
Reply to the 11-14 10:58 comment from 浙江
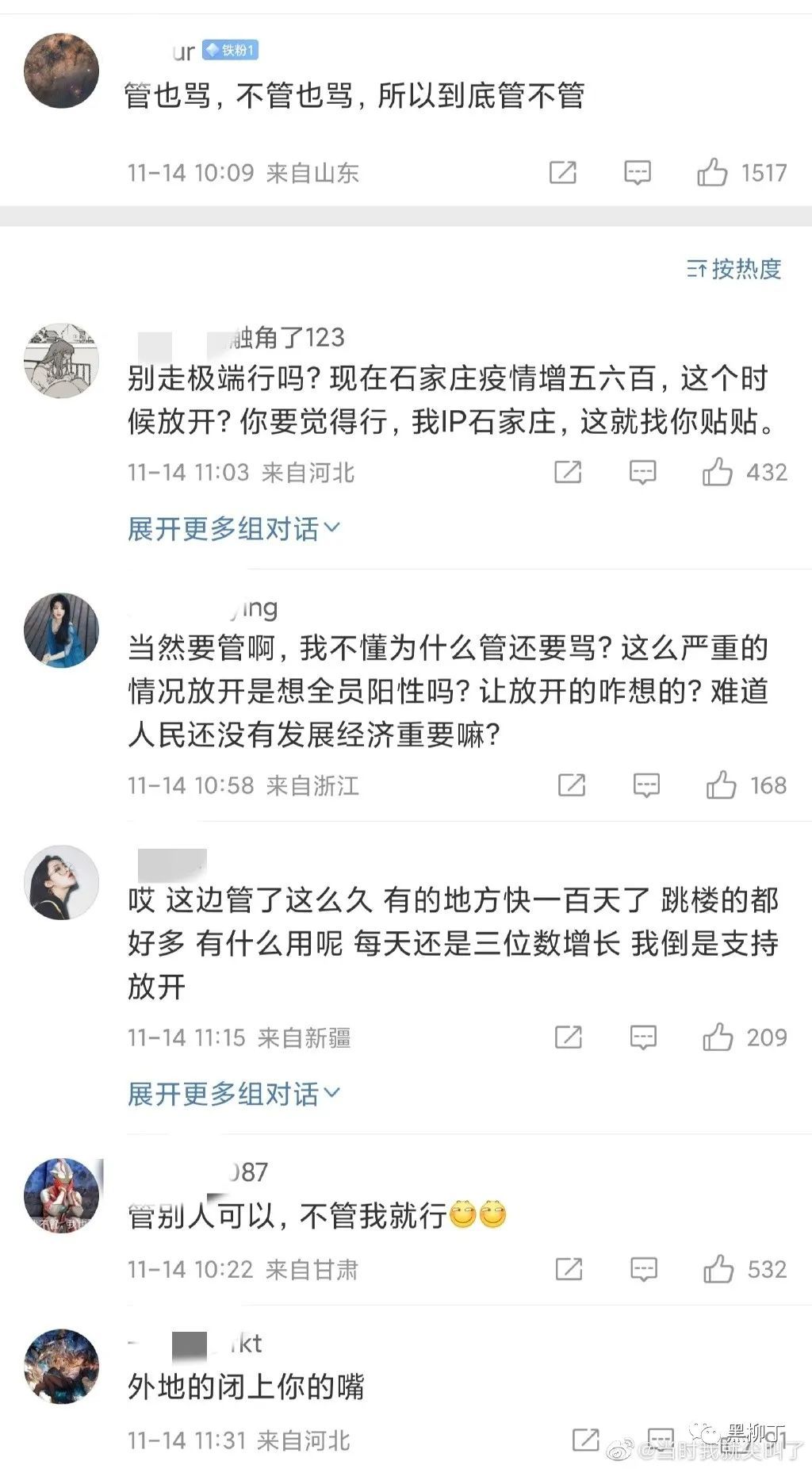(x=646, y=785)
